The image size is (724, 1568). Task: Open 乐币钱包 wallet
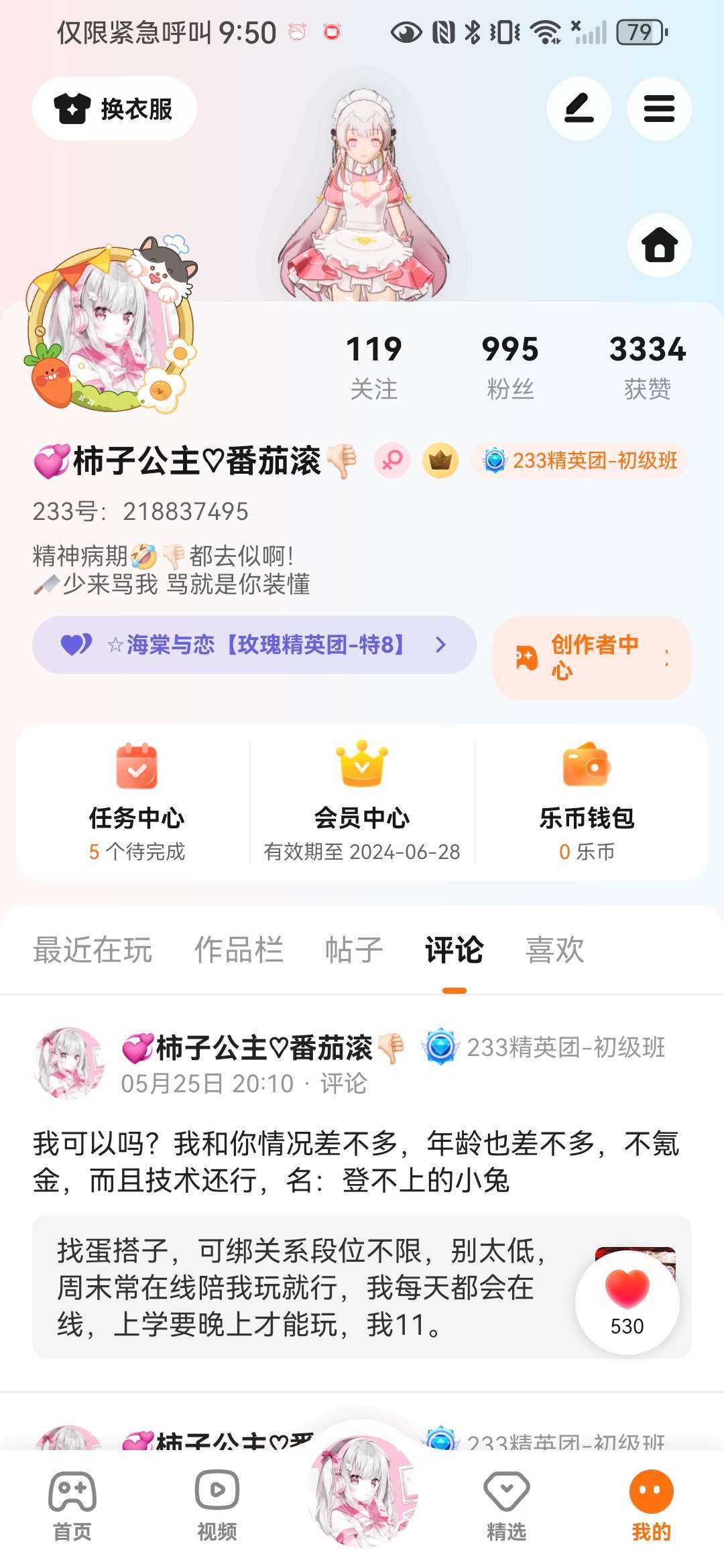587,802
